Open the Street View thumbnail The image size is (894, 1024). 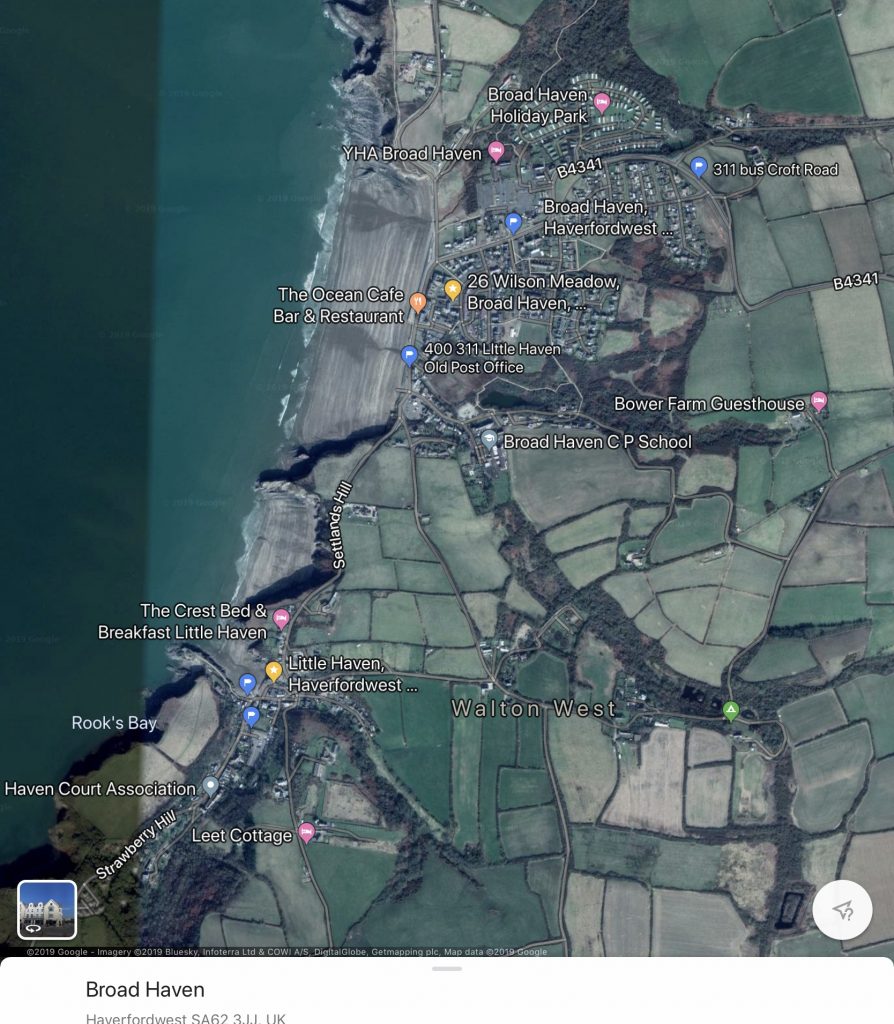pyautogui.click(x=47, y=909)
